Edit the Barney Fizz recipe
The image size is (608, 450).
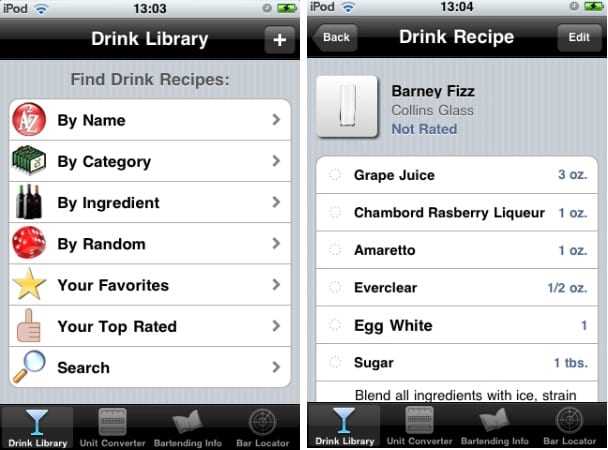click(580, 38)
